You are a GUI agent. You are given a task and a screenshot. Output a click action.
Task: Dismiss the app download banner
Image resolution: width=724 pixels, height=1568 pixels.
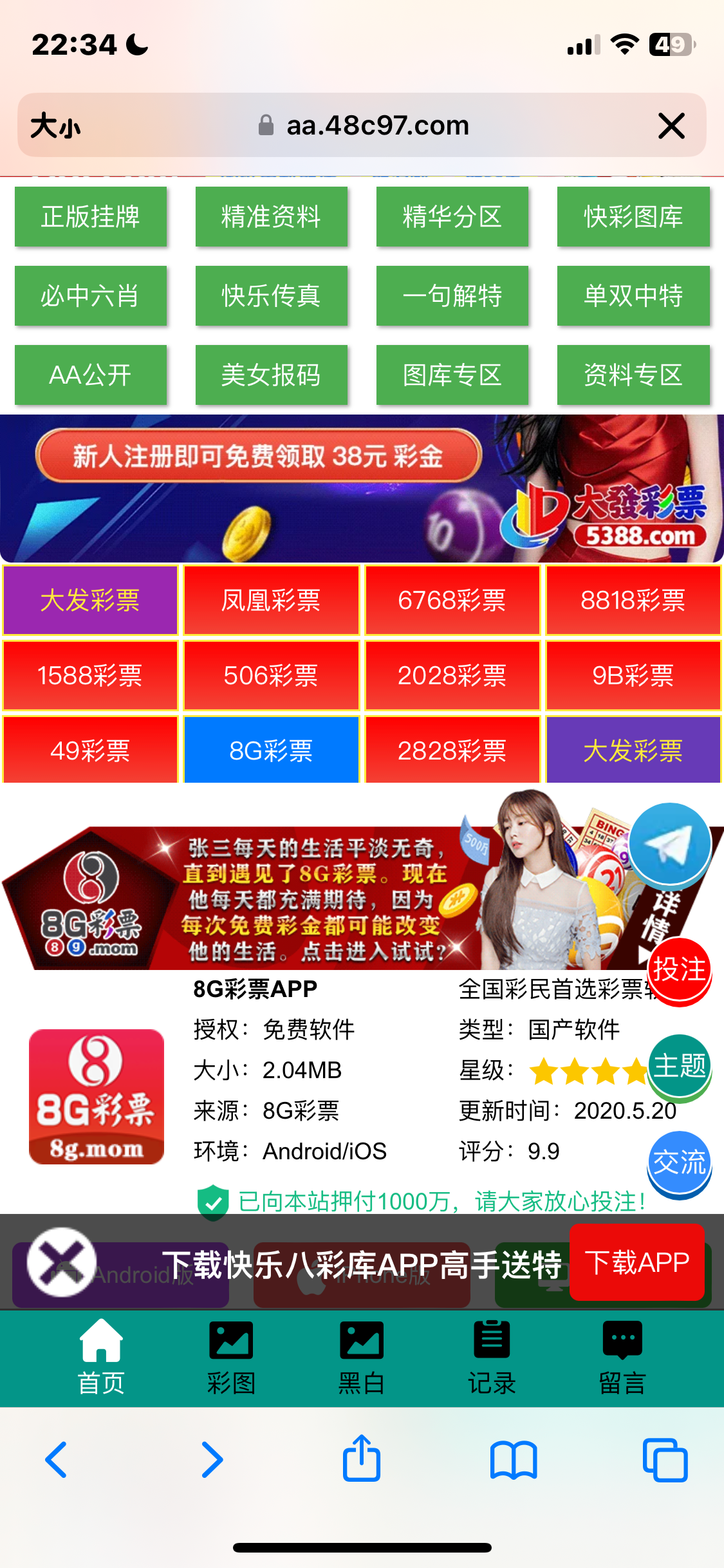pyautogui.click(x=62, y=1262)
